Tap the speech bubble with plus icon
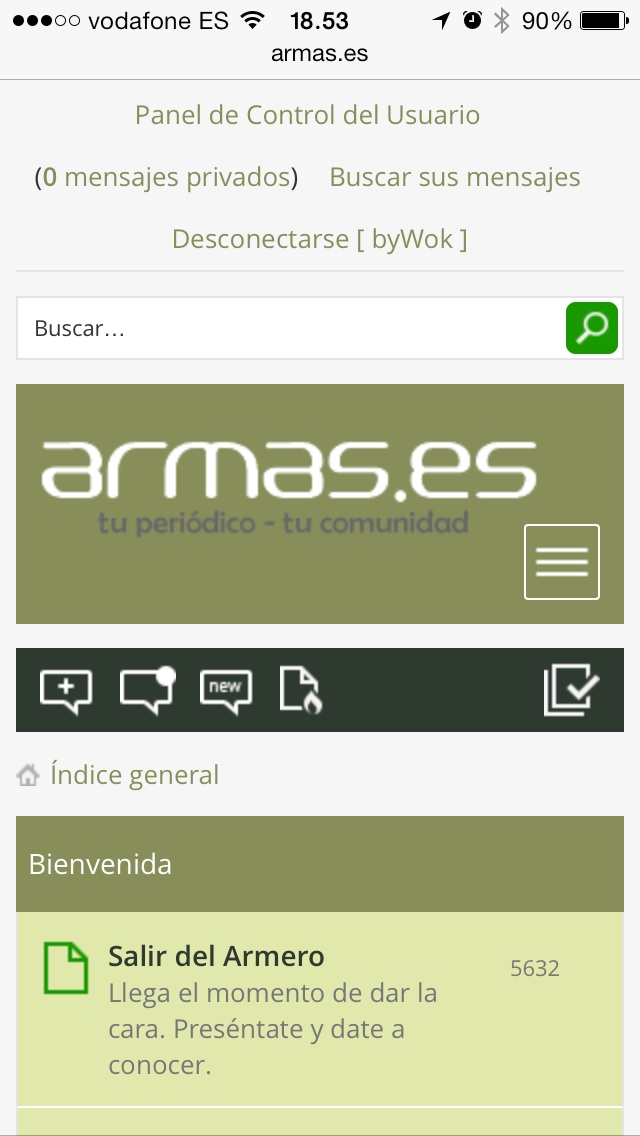Image resolution: width=640 pixels, height=1136 pixels. point(66,690)
